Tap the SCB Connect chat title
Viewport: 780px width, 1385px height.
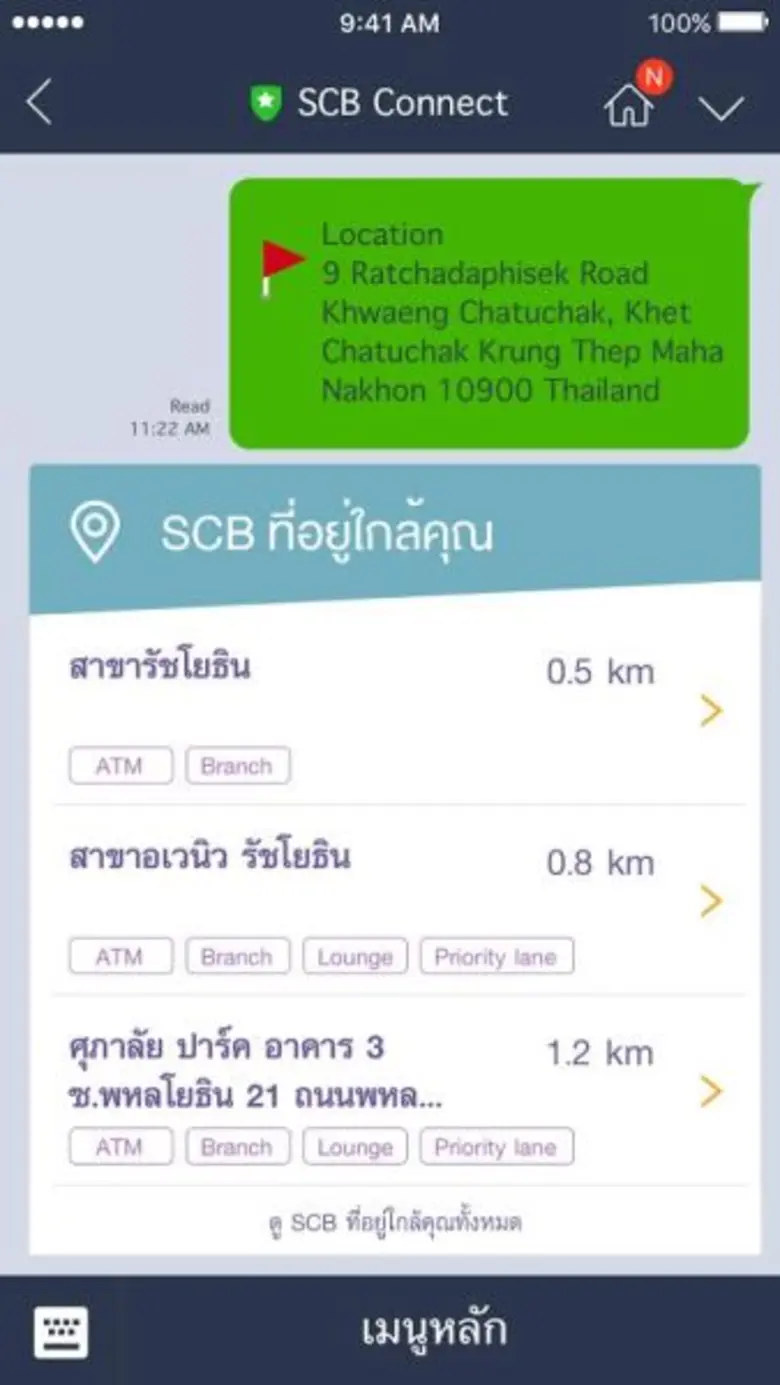point(404,101)
